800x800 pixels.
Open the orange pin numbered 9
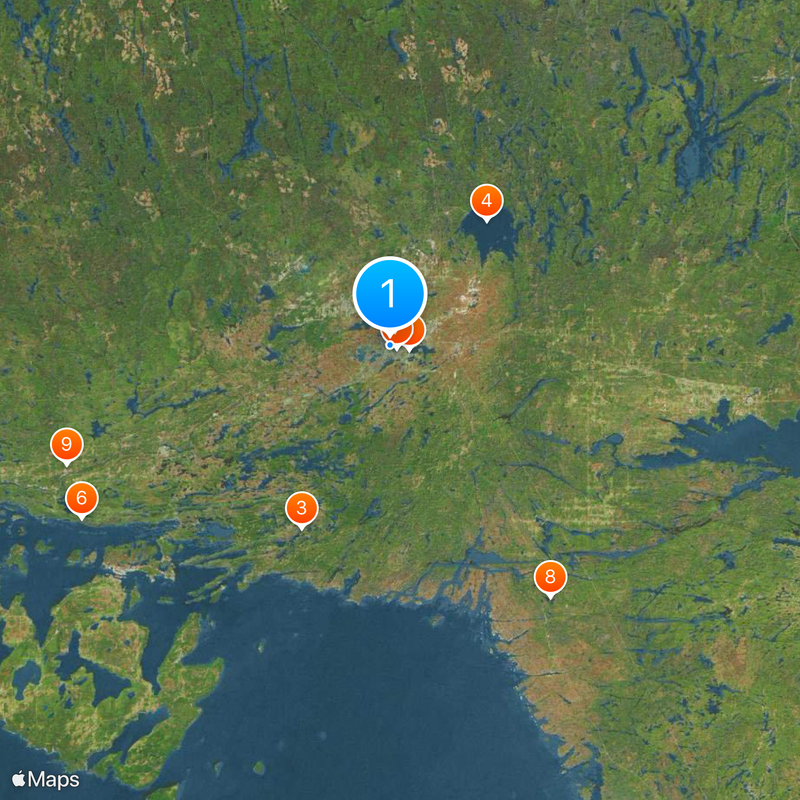[x=66, y=444]
